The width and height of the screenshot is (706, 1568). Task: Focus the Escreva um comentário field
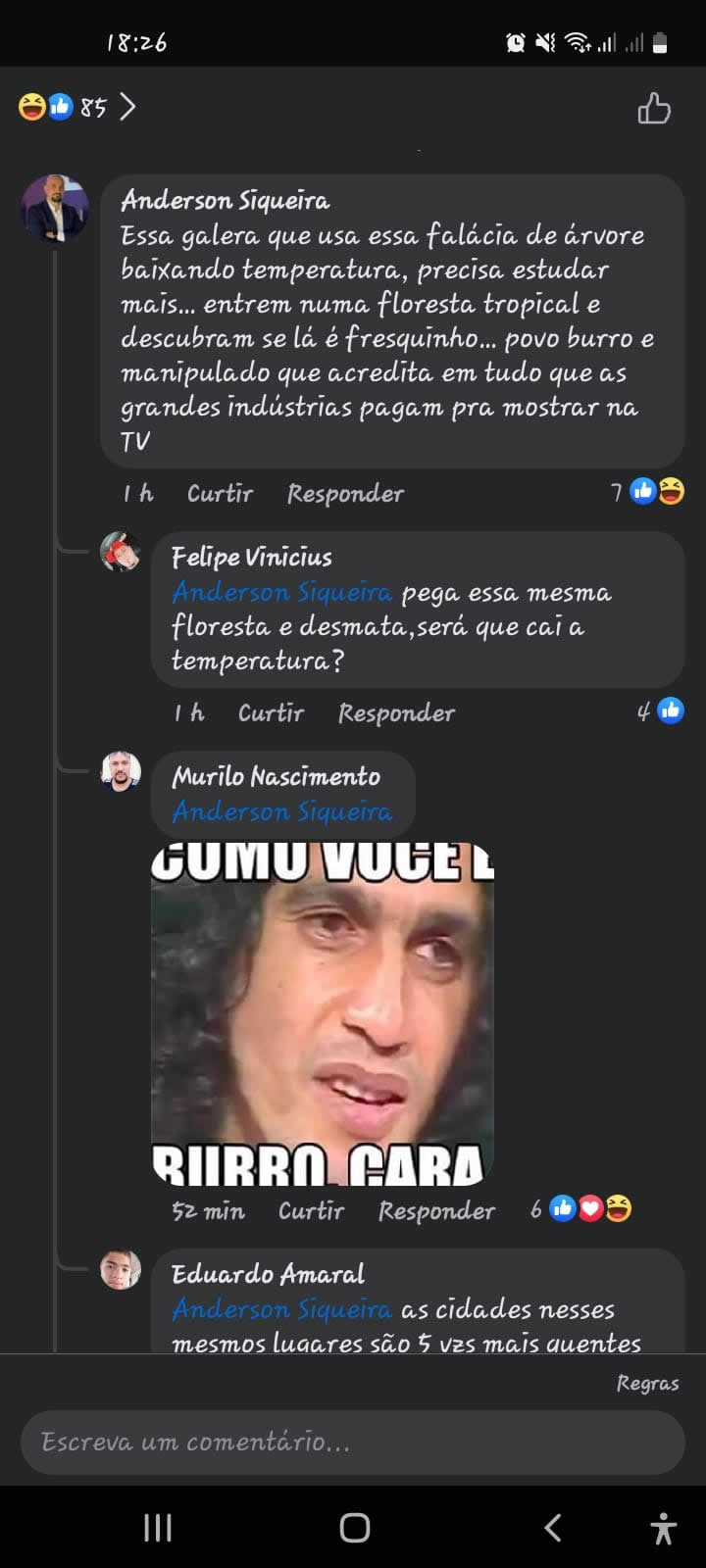[353, 1443]
